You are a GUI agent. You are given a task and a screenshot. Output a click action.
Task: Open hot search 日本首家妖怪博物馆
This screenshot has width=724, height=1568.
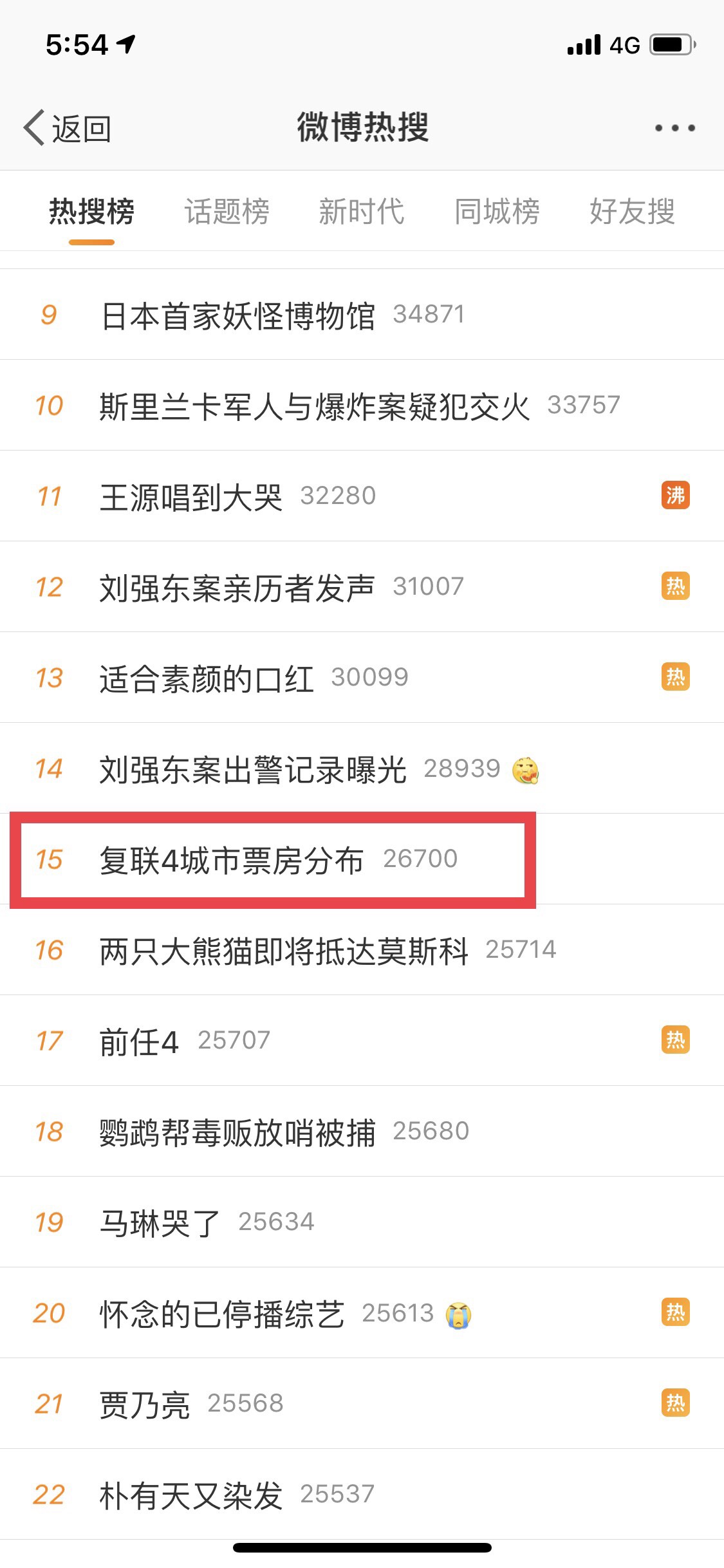tap(238, 315)
